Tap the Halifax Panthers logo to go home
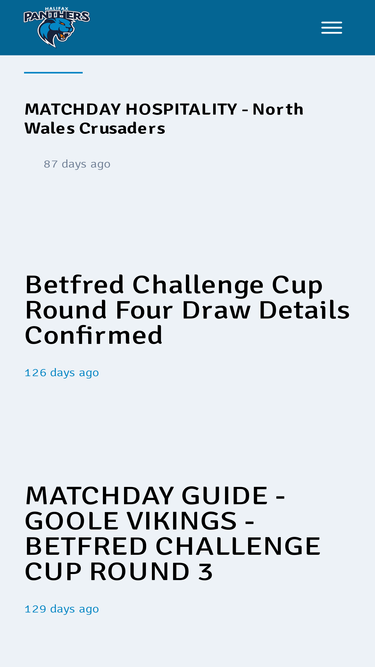Viewport: 375px width, 667px height. [x=57, y=27]
